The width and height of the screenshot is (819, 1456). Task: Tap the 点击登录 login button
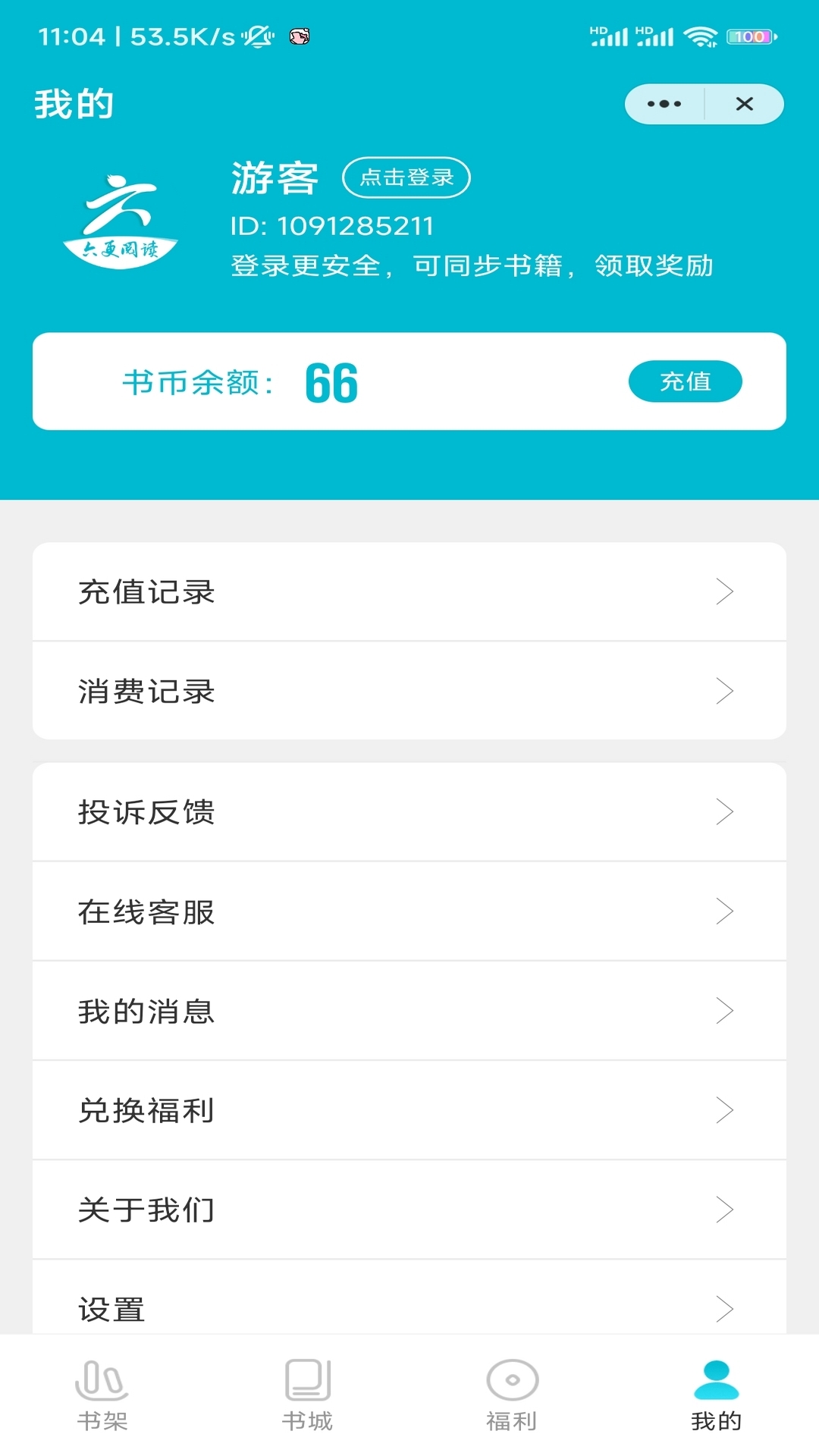click(407, 177)
